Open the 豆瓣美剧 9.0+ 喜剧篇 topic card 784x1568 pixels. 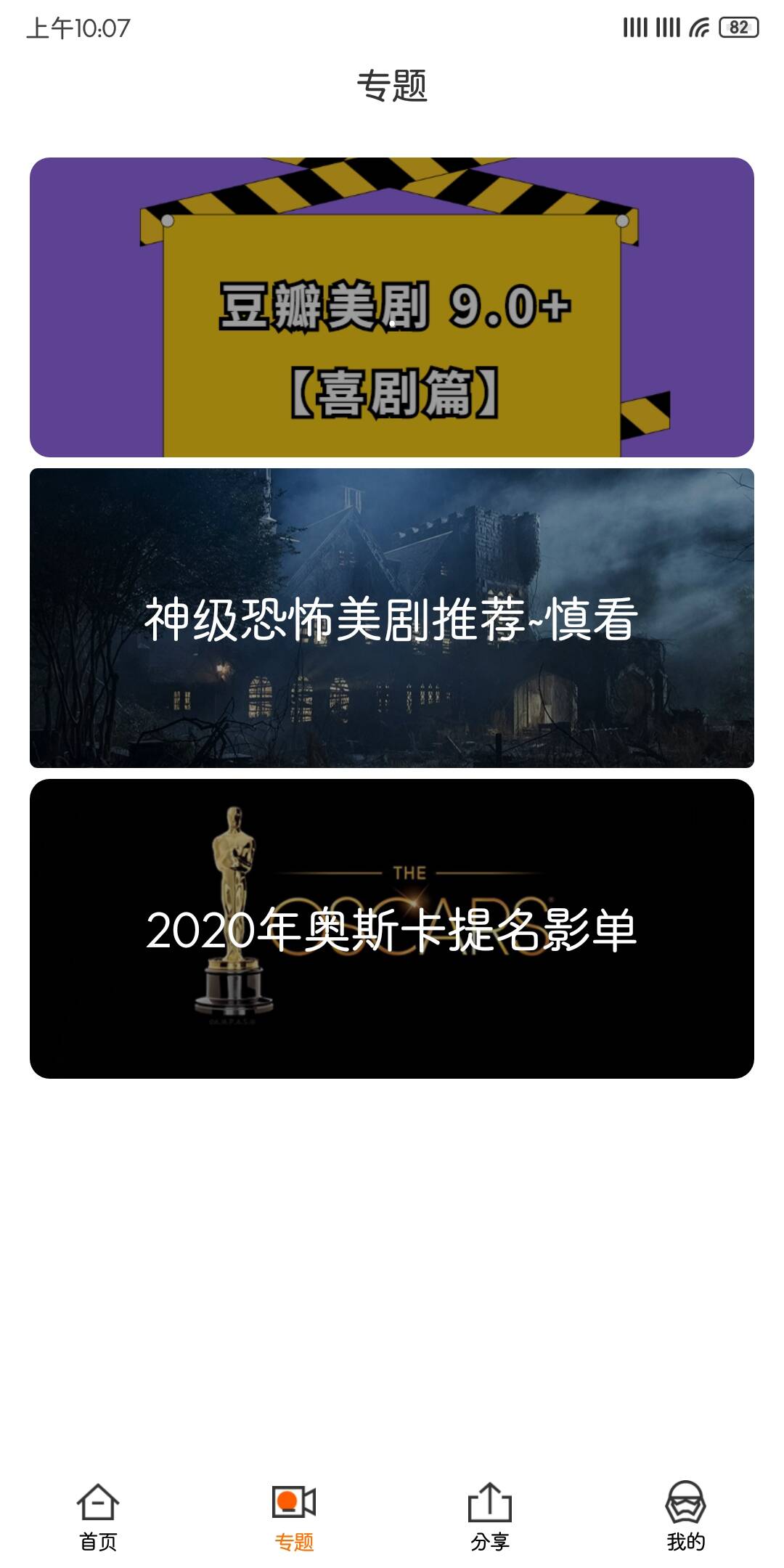[x=392, y=307]
